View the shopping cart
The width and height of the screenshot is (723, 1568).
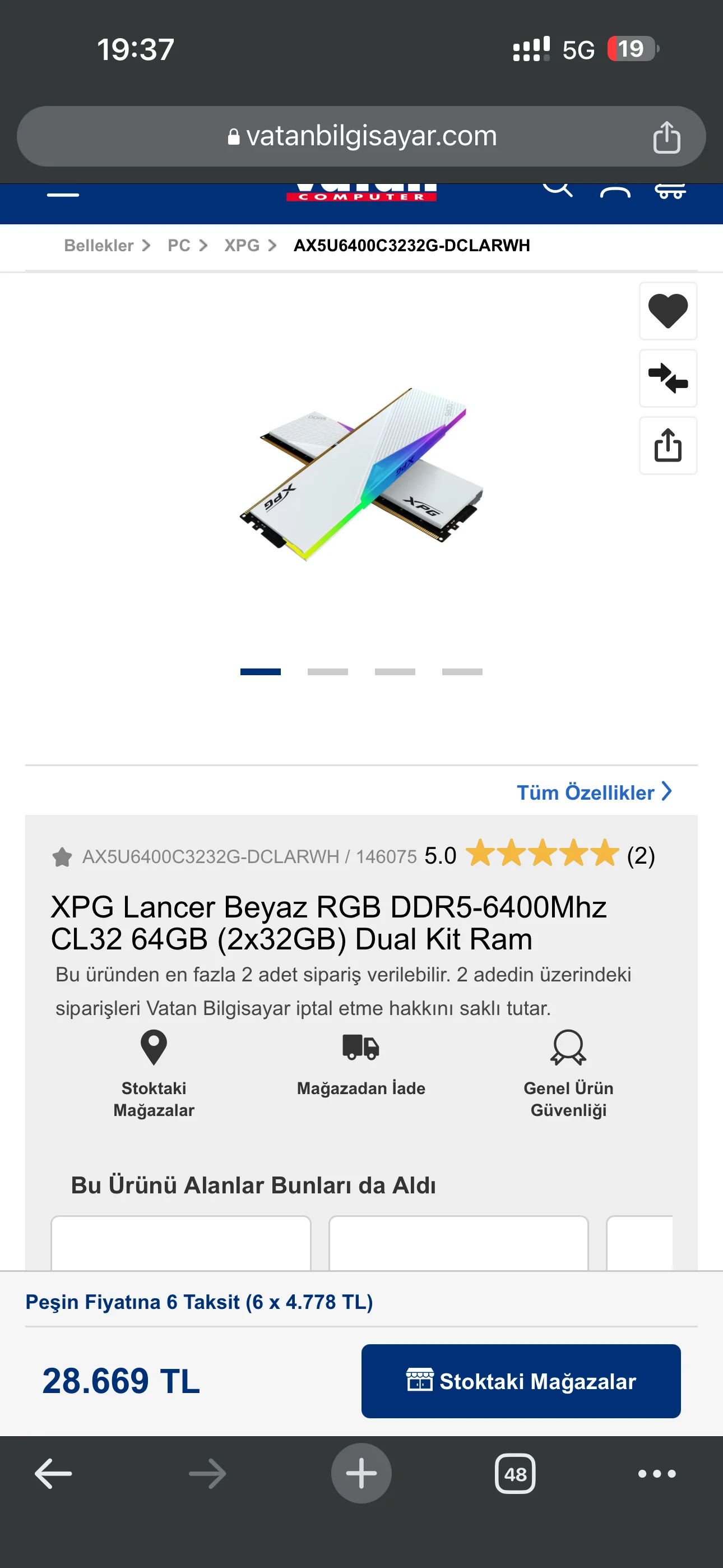[x=670, y=191]
